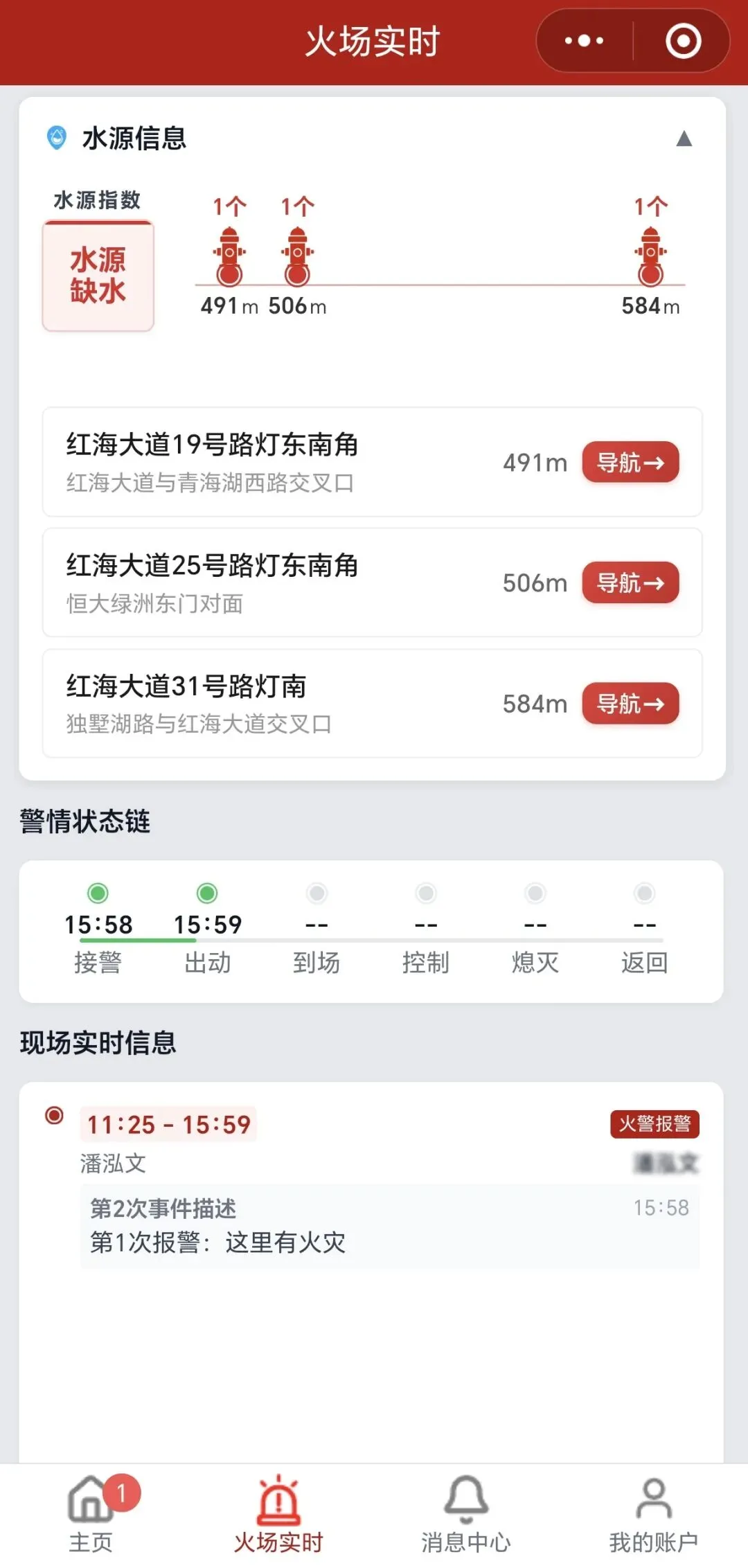The width and height of the screenshot is (748, 1568).
Task: Open the 消息中心 tab
Action: tap(465, 1513)
